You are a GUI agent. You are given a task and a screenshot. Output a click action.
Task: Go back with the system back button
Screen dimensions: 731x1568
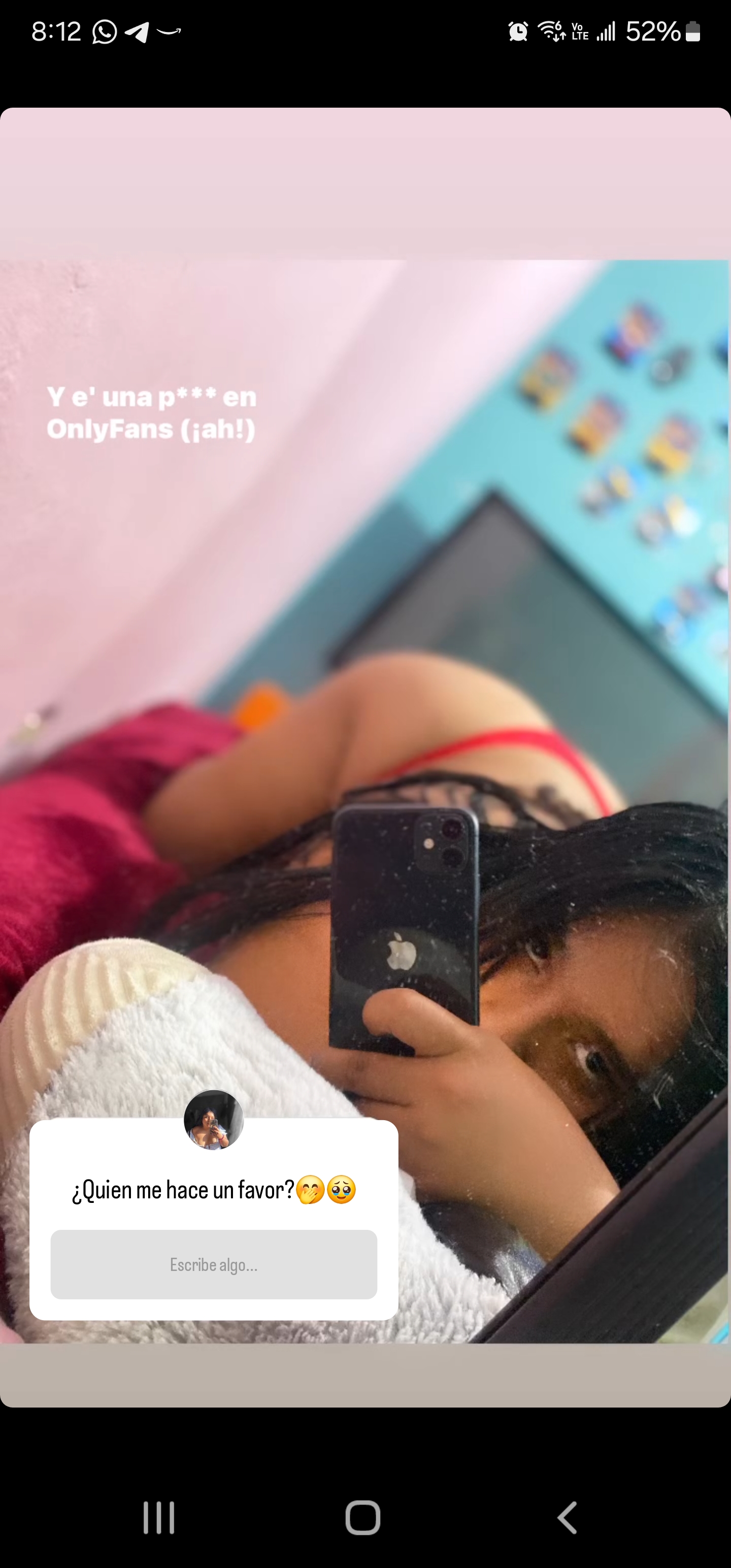[x=567, y=1517]
